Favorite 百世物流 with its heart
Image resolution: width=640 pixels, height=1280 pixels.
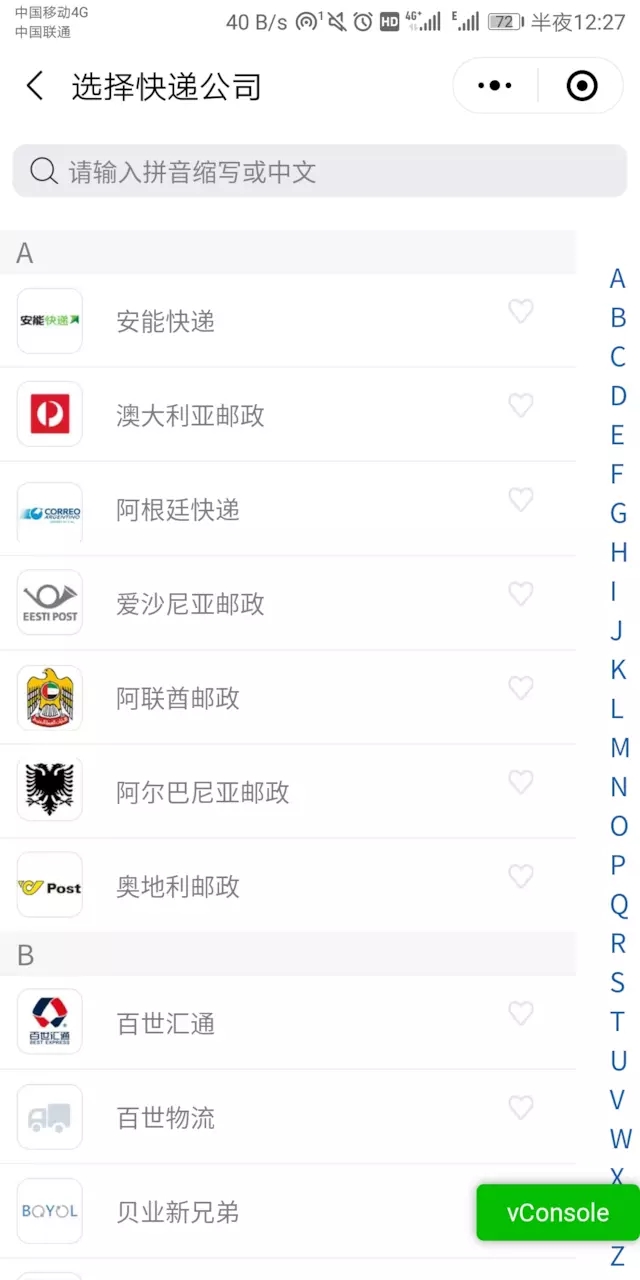click(520, 1107)
